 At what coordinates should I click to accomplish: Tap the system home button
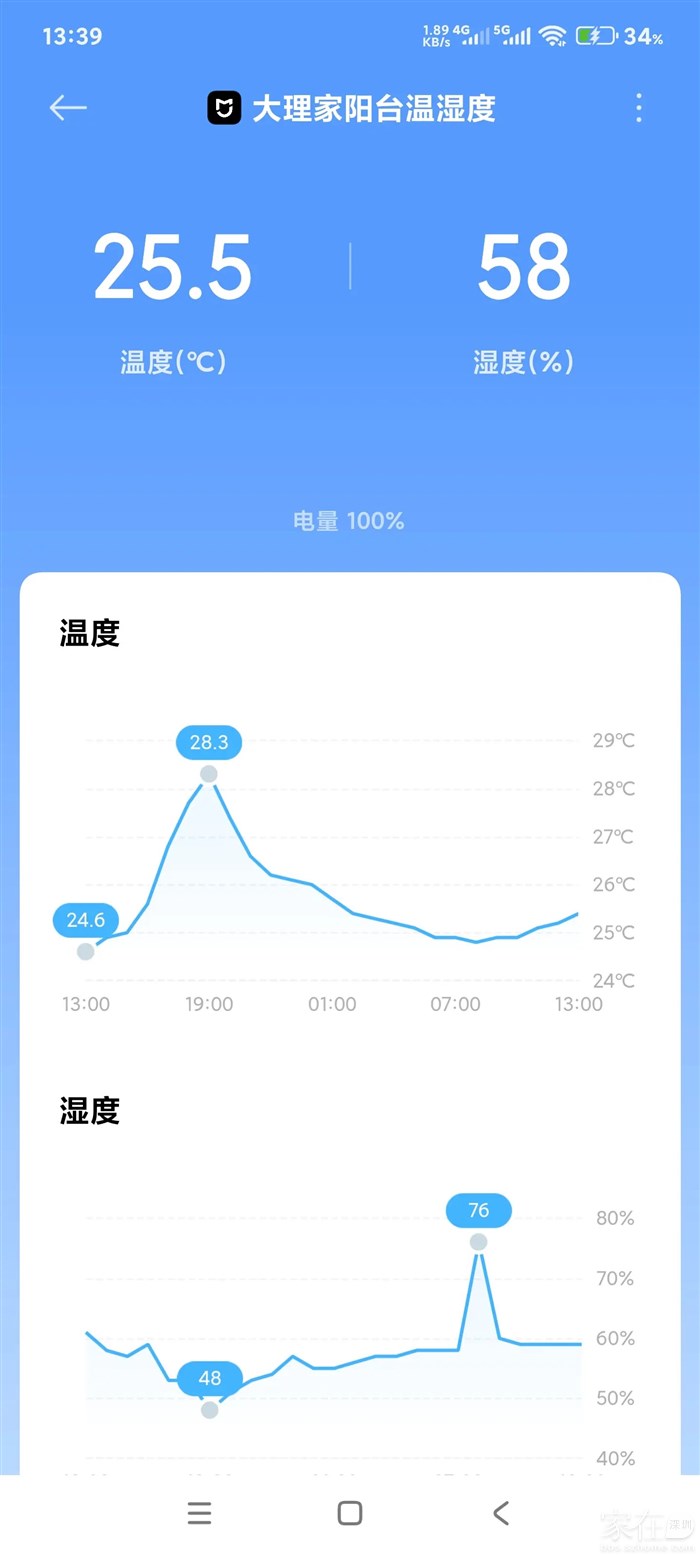pos(349,1513)
